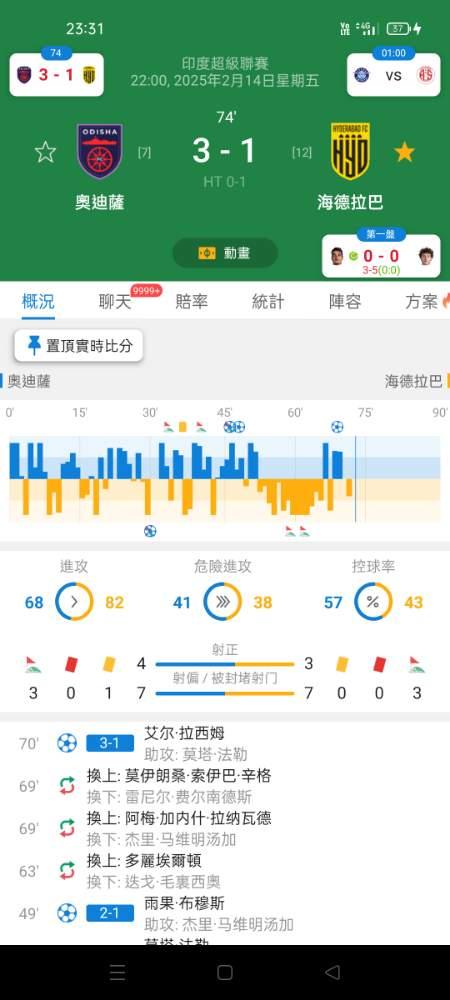This screenshot has width=450, height=1000.
Task: Switch to the 陣容 tab
Action: (x=345, y=301)
